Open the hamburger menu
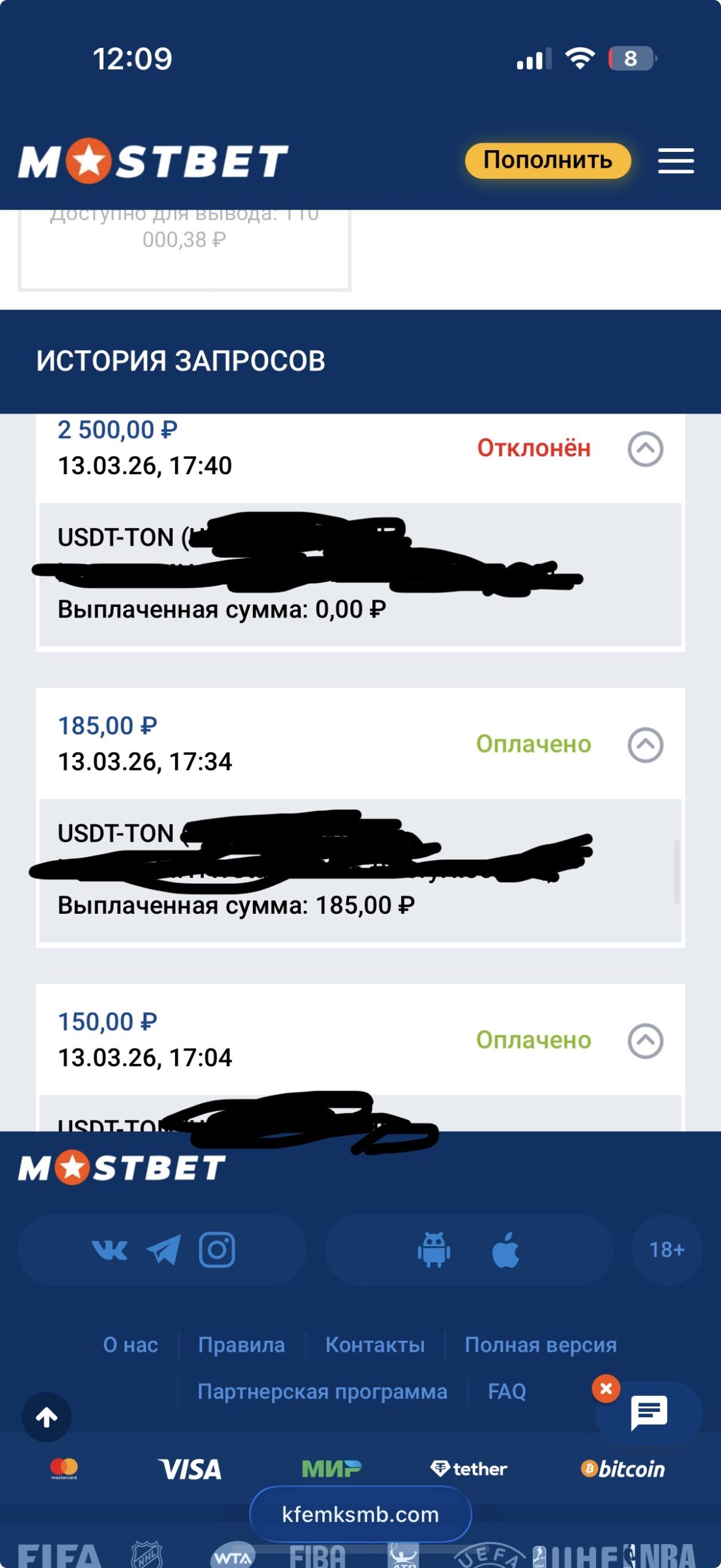The width and height of the screenshot is (721, 1568). (676, 161)
